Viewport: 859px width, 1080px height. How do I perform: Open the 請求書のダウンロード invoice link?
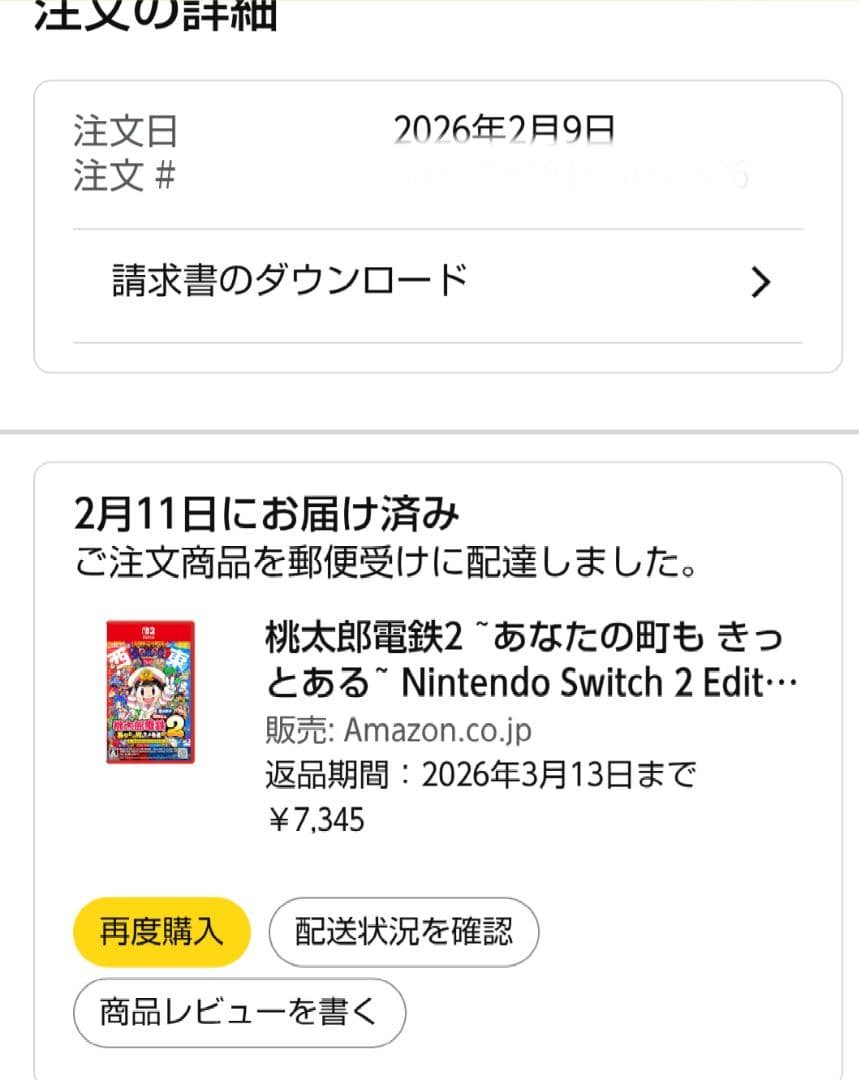click(x=287, y=279)
